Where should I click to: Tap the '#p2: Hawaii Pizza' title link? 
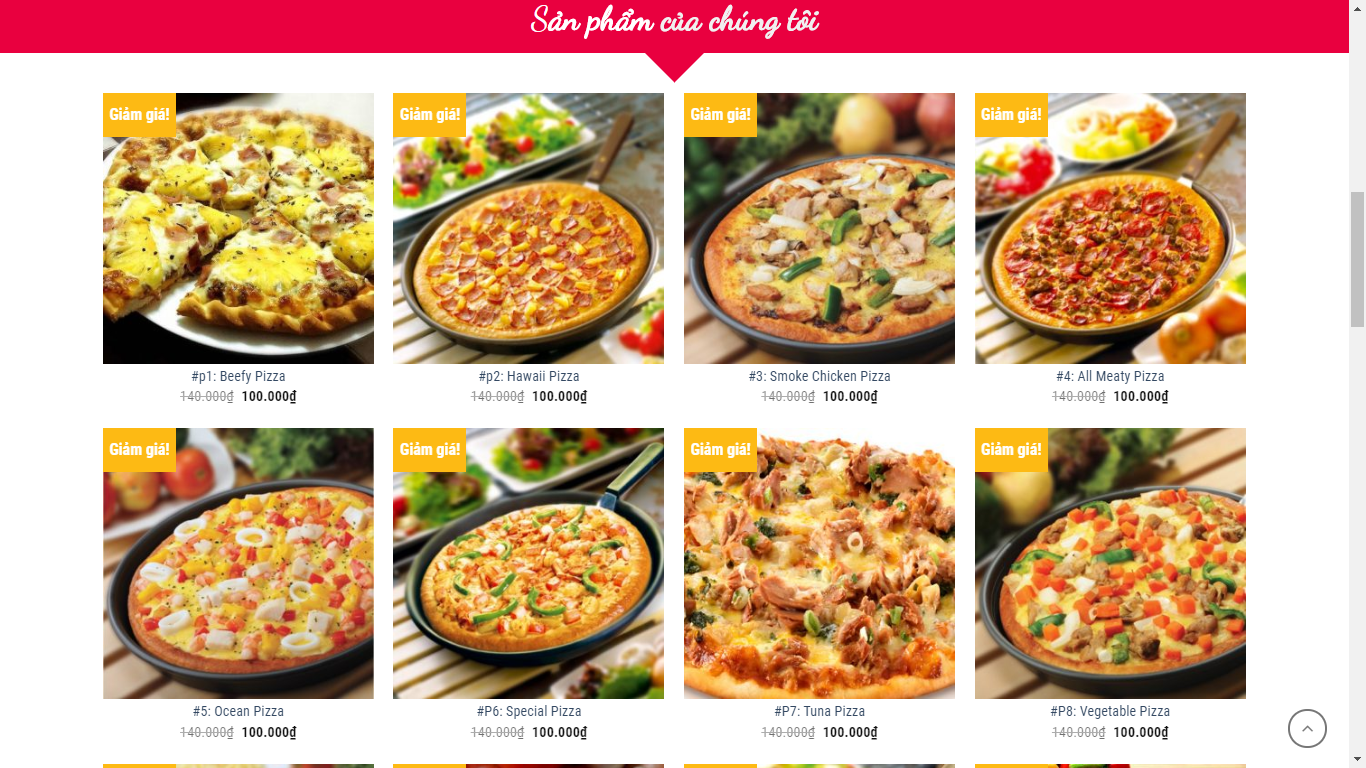coord(528,376)
